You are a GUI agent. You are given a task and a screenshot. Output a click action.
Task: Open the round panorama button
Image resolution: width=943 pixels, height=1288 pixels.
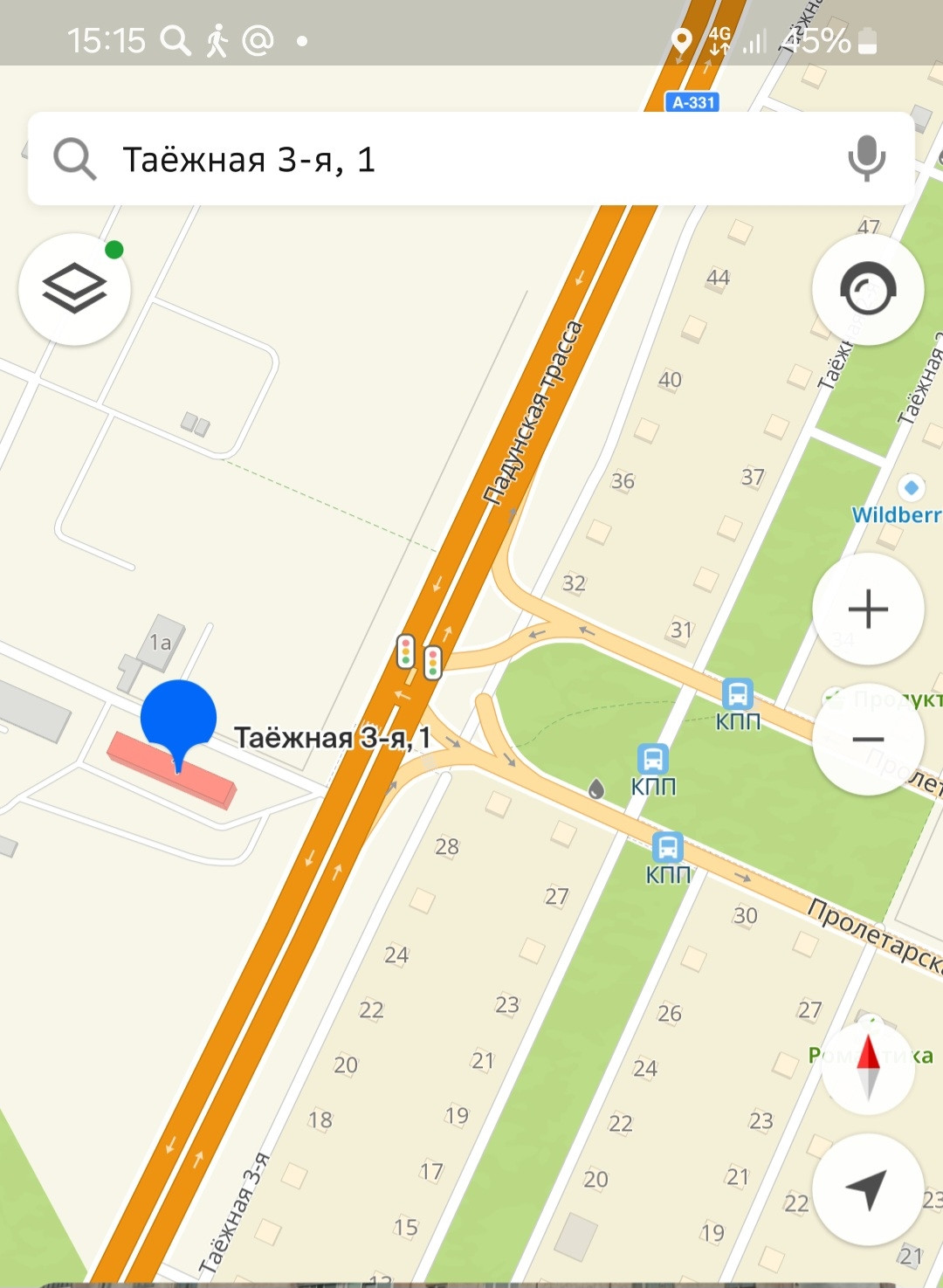point(868,289)
